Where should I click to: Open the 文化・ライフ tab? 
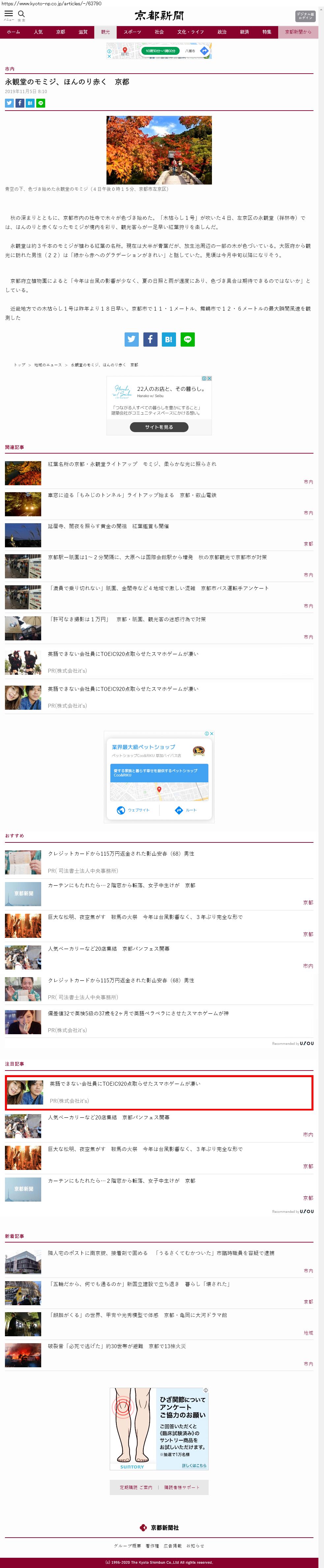pyautogui.click(x=190, y=32)
